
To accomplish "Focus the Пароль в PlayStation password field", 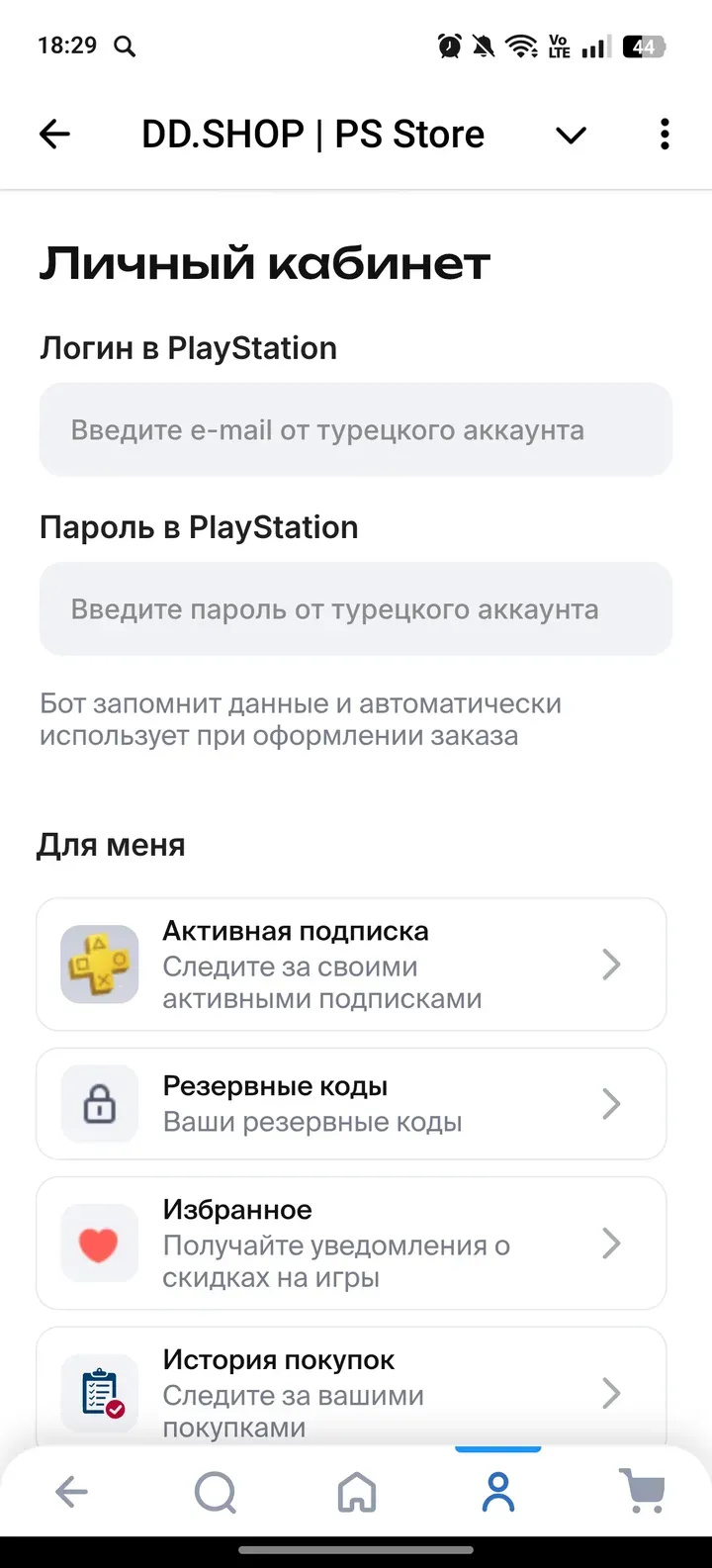I will coord(355,608).
